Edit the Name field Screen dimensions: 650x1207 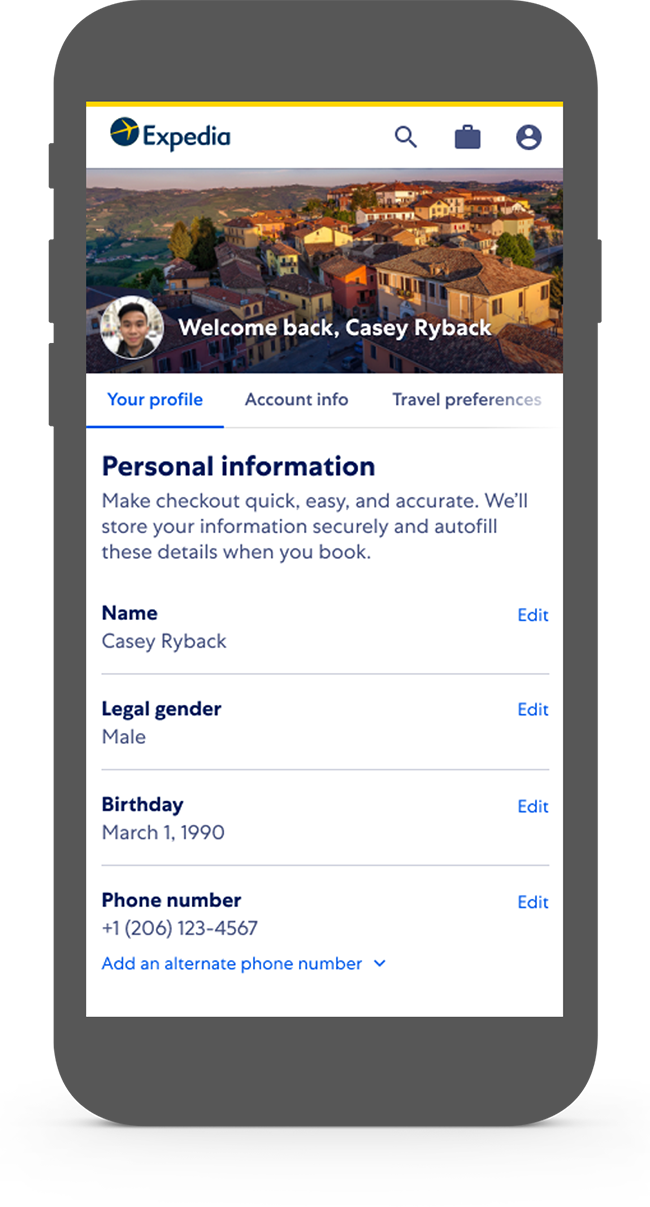[533, 615]
